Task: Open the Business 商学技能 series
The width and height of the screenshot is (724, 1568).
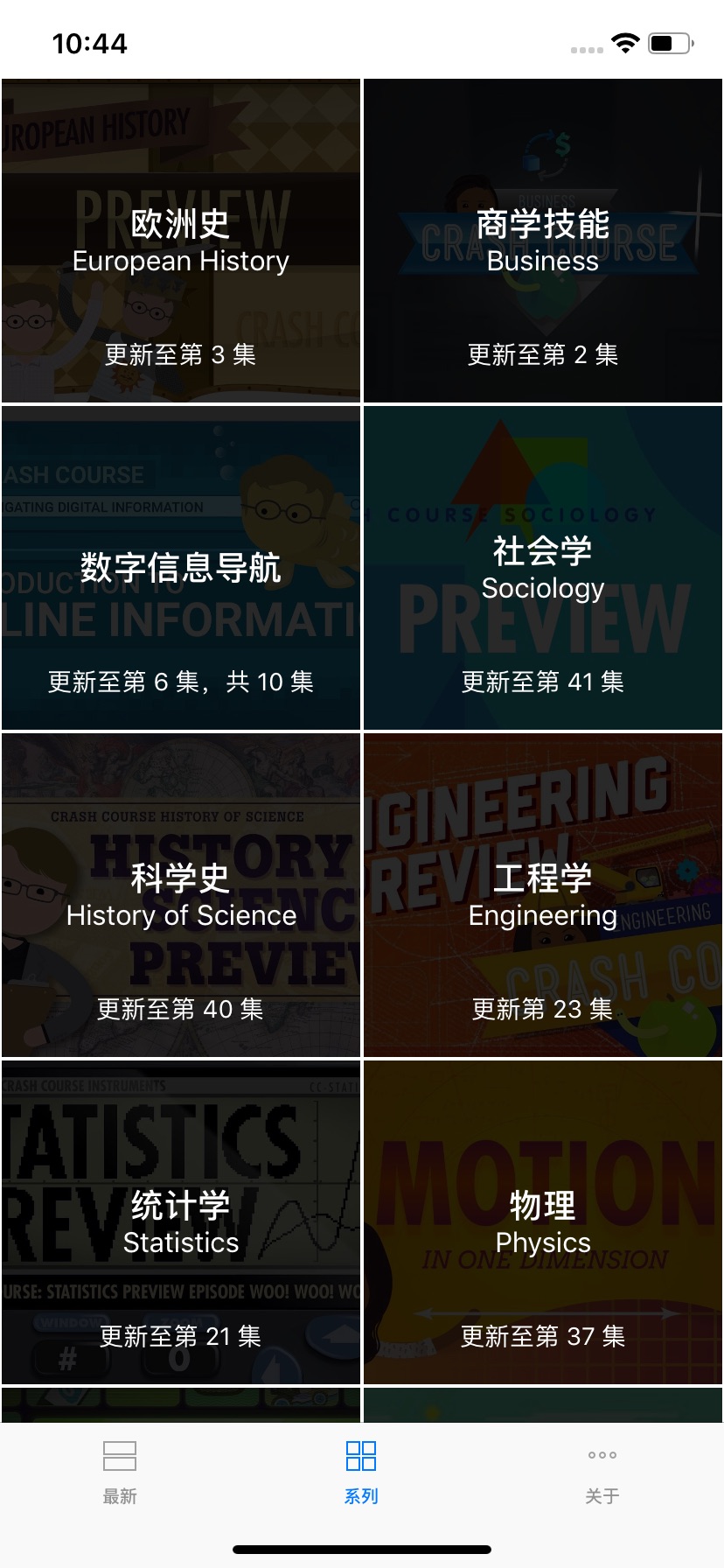Action: pos(543,241)
